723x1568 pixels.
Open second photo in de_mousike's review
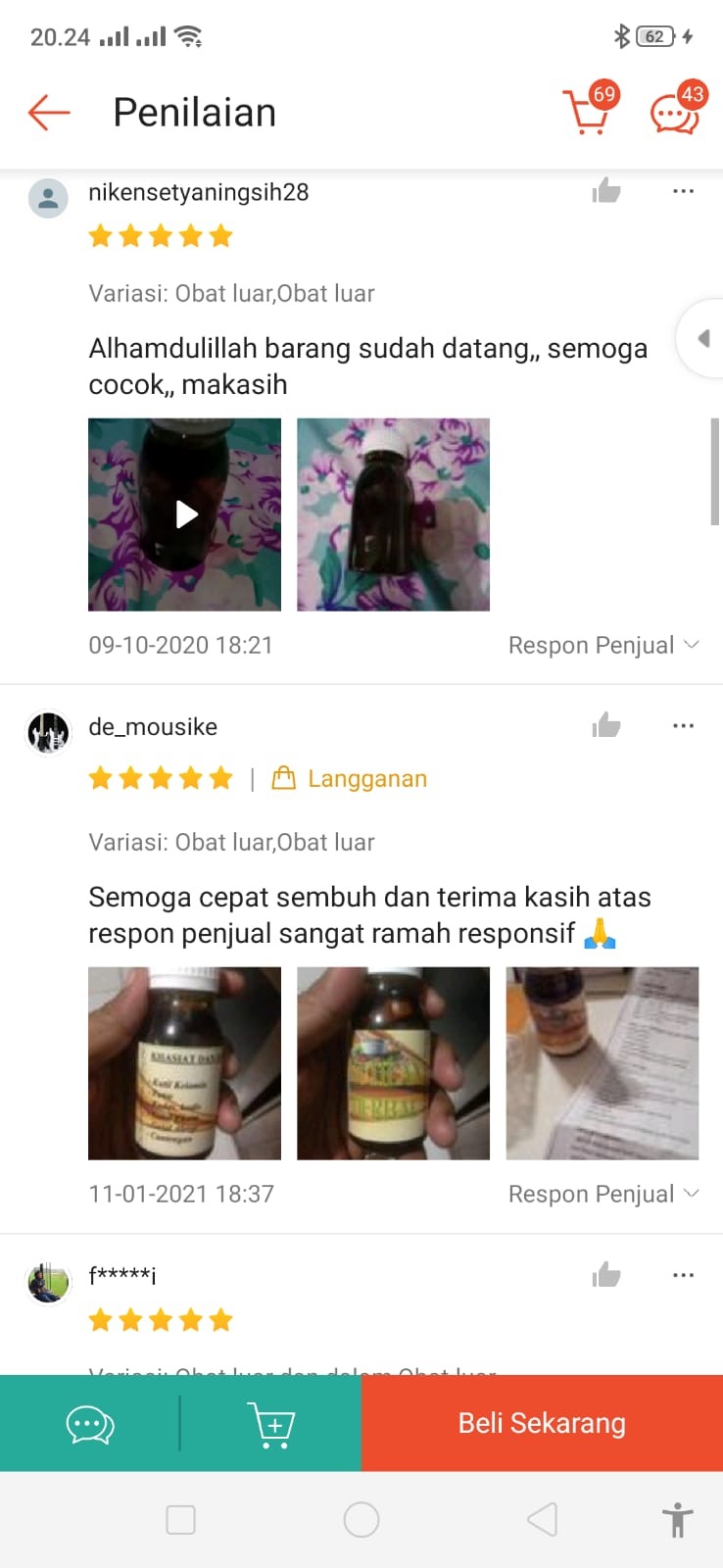[x=393, y=1063]
